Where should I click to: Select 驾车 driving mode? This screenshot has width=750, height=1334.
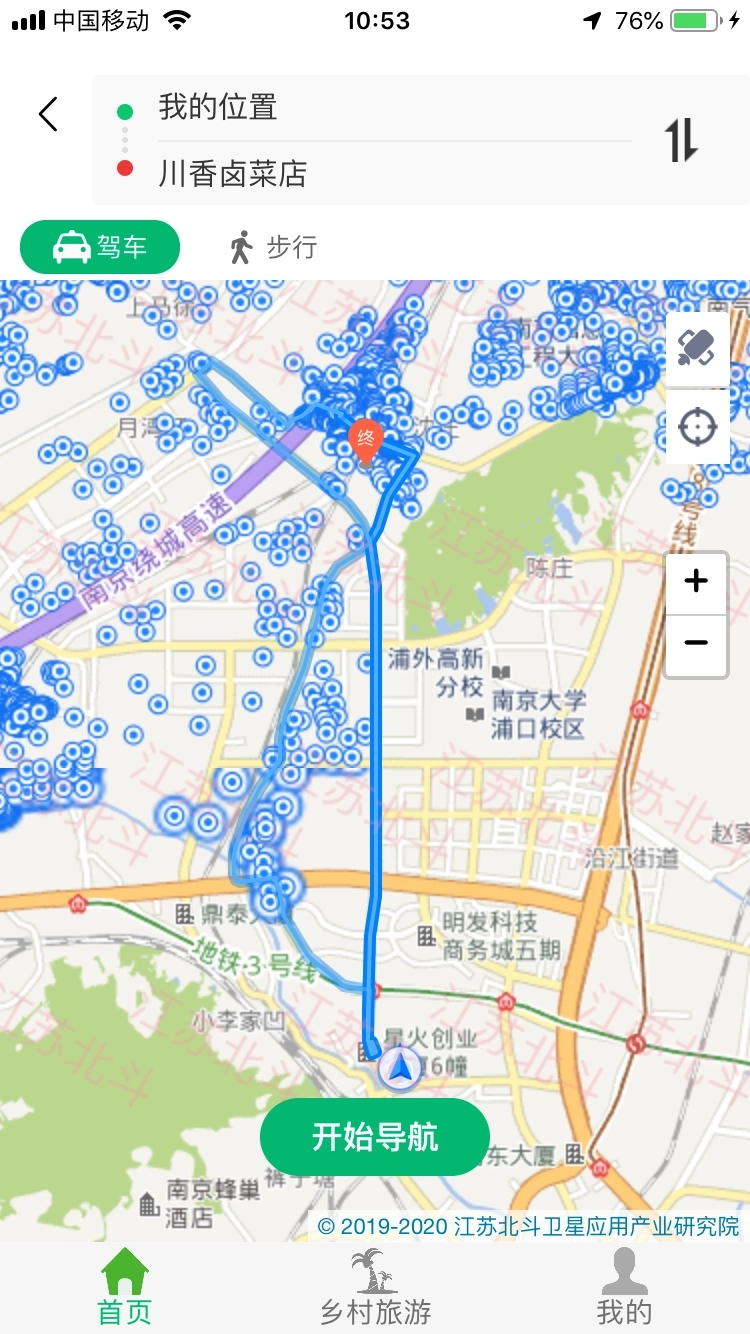[x=100, y=247]
